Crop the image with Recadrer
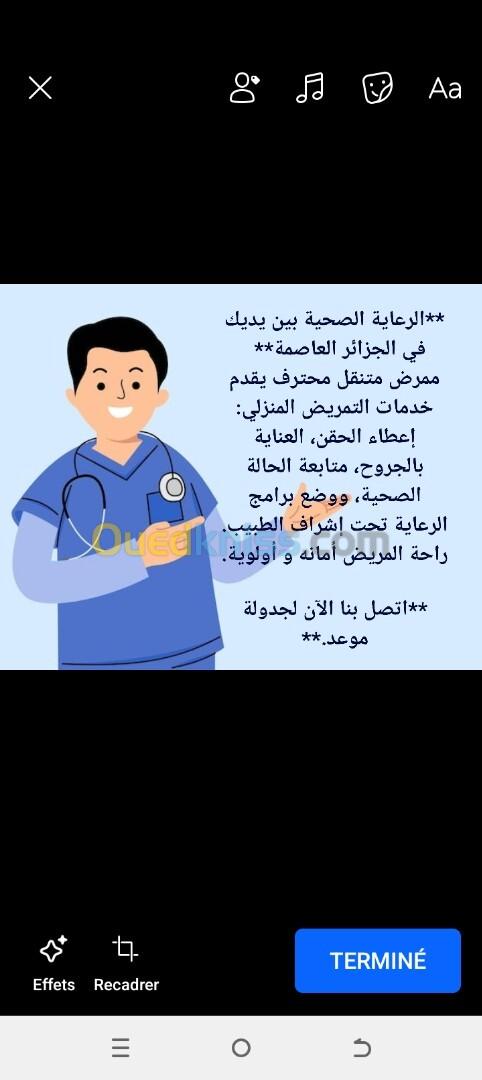The height and width of the screenshot is (1080, 482). point(126,963)
